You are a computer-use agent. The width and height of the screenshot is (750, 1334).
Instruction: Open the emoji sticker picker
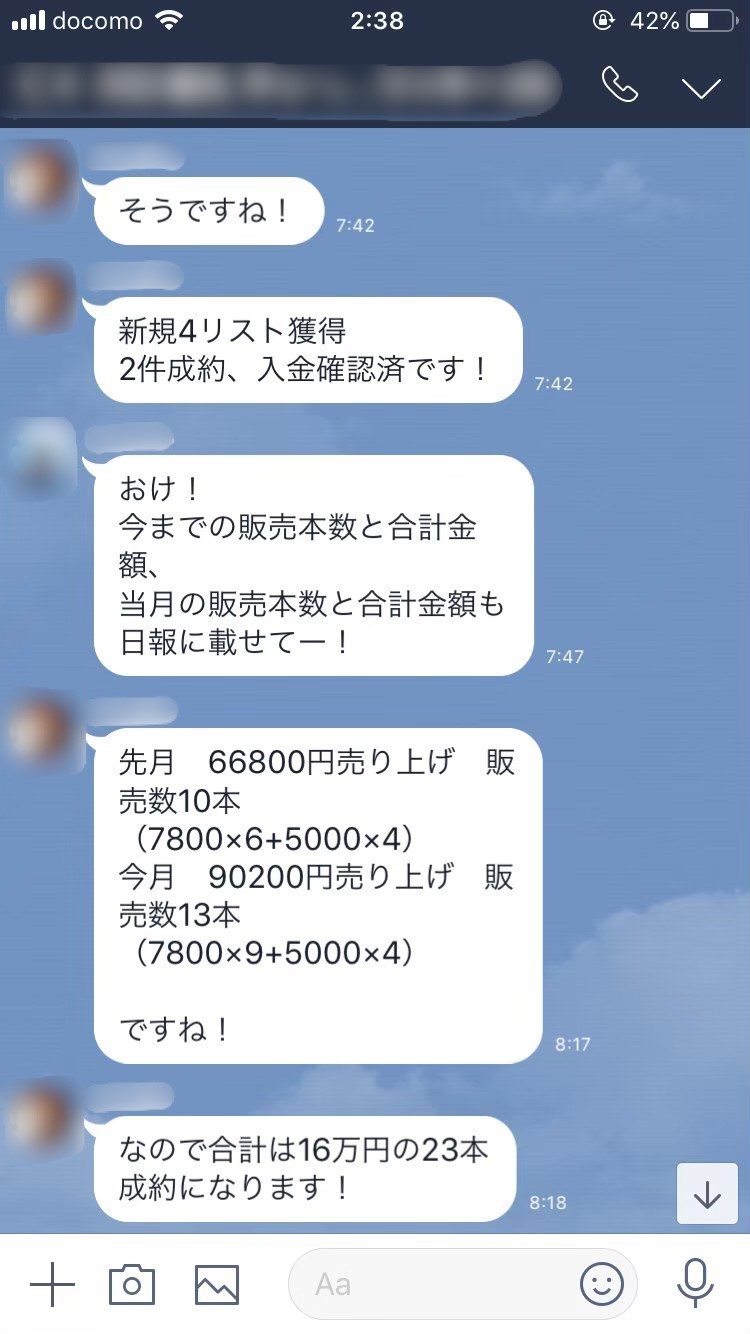tap(601, 1284)
